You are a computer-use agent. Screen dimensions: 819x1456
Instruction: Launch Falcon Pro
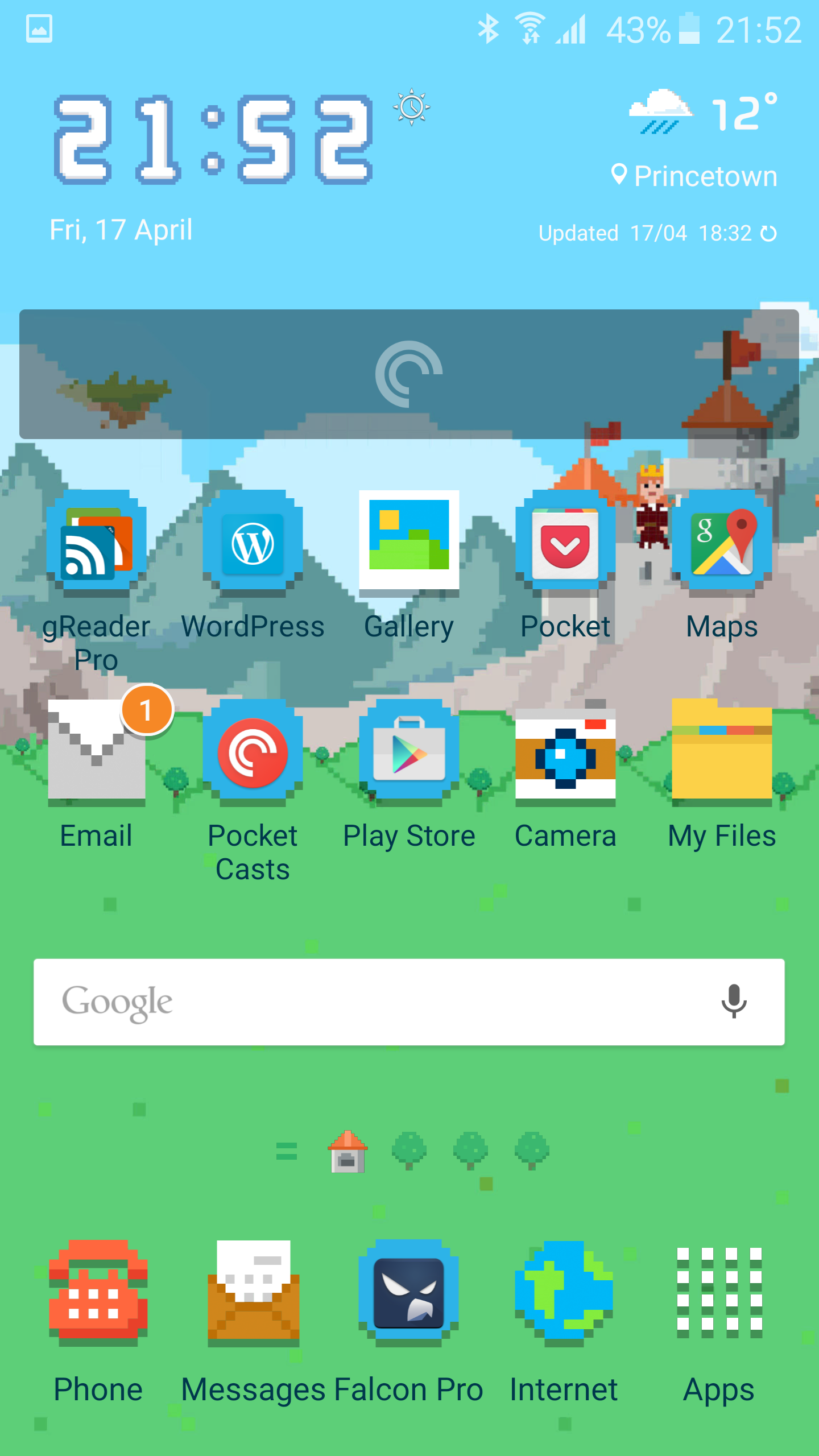[x=409, y=1293]
